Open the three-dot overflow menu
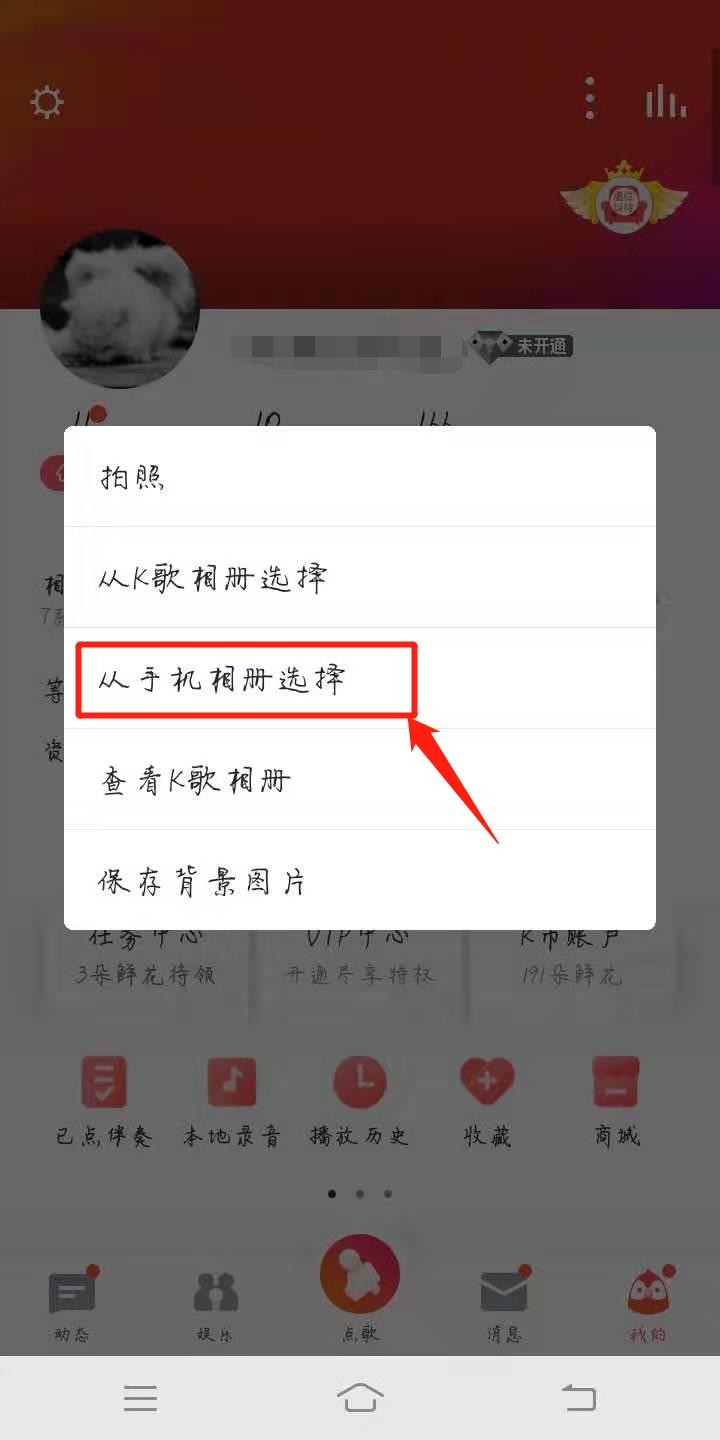This screenshot has width=720, height=1440. [590, 98]
